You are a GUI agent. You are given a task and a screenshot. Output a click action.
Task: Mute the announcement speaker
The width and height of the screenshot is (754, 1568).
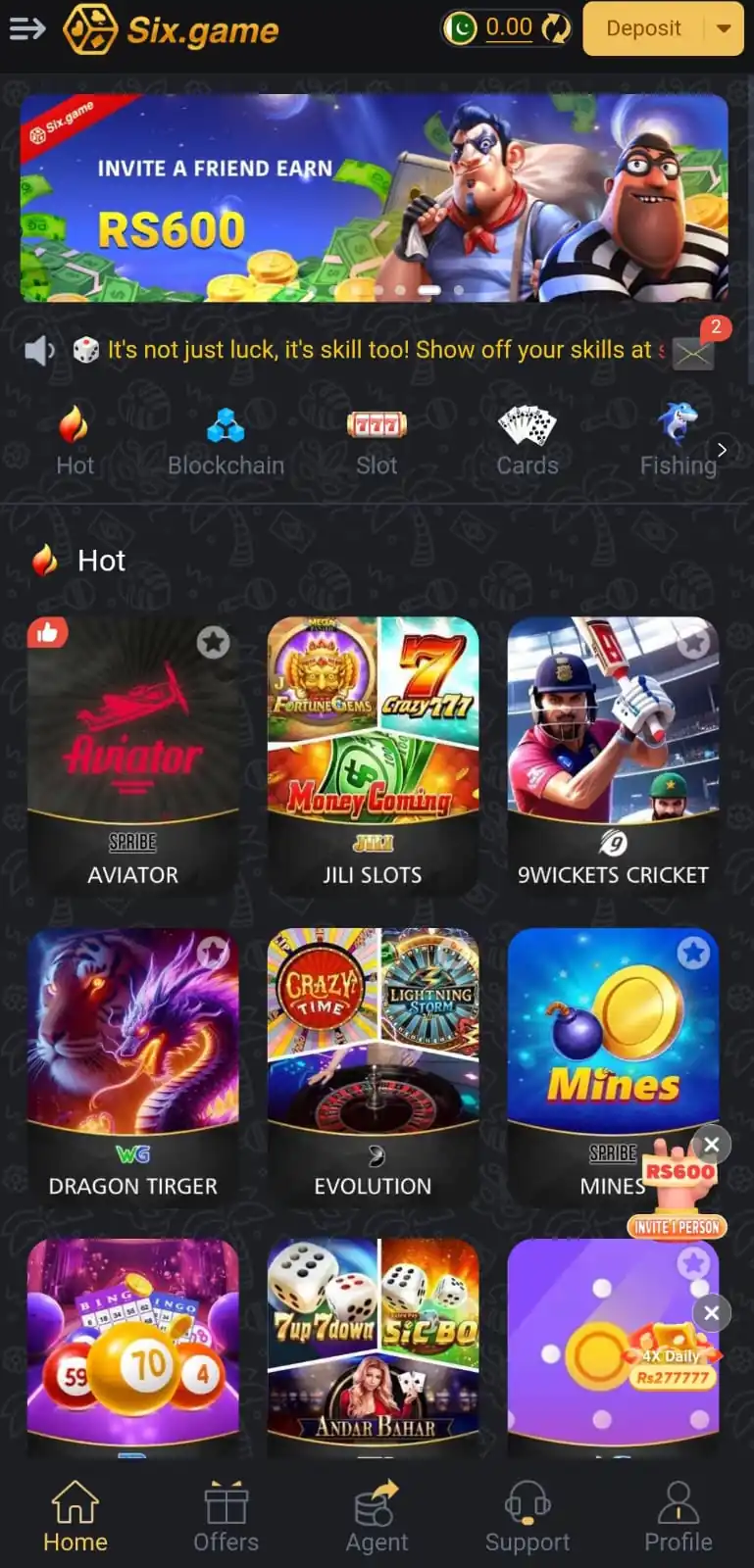click(x=39, y=350)
